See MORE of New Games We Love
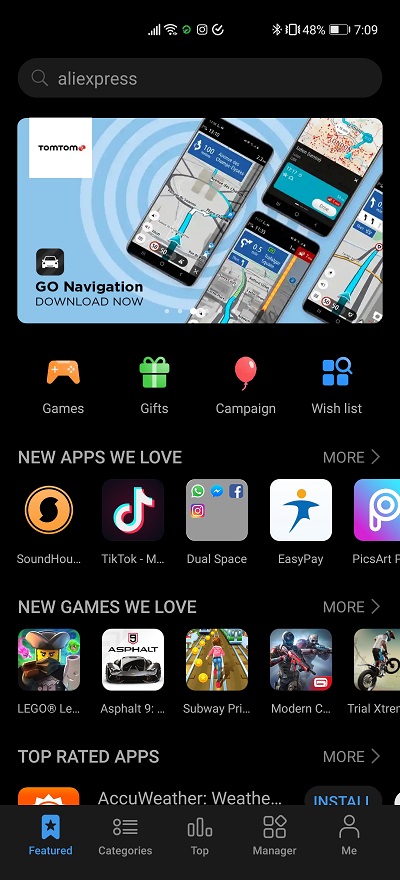Image resolution: width=400 pixels, height=880 pixels. point(352,607)
